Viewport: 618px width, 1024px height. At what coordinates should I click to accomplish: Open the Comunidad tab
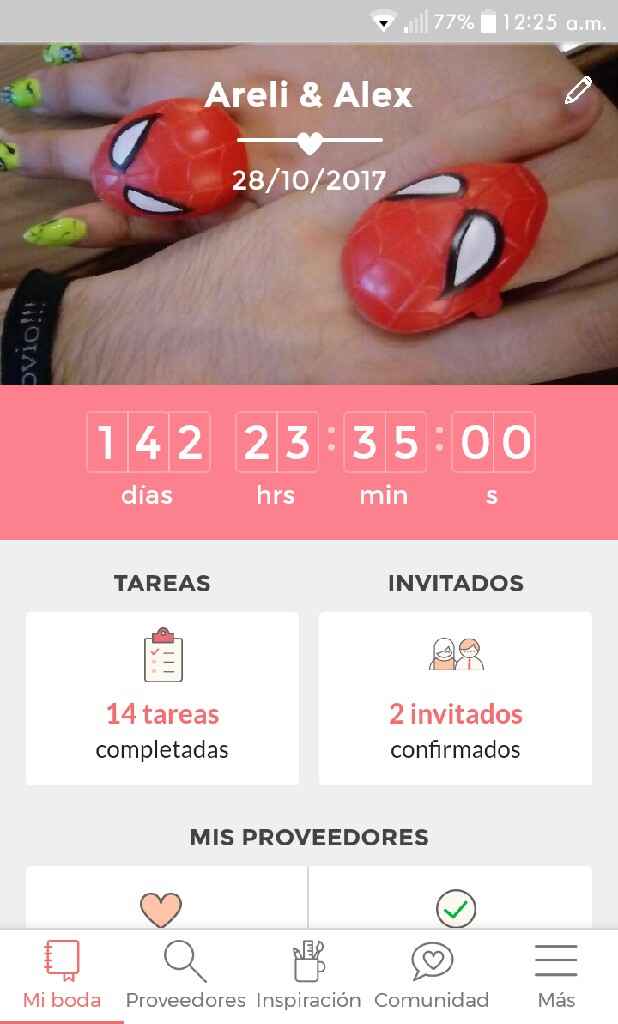(432, 976)
